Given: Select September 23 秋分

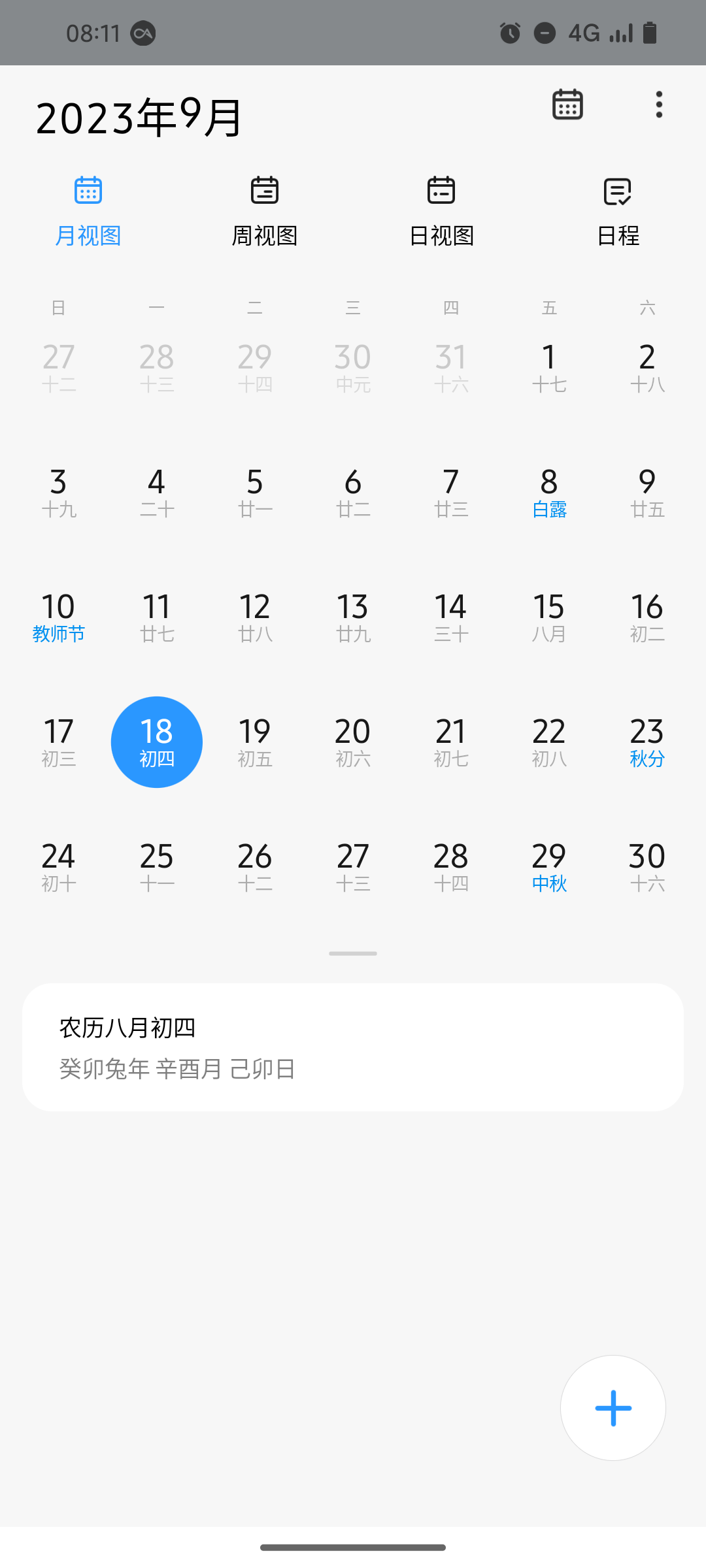Looking at the screenshot, I should [647, 742].
